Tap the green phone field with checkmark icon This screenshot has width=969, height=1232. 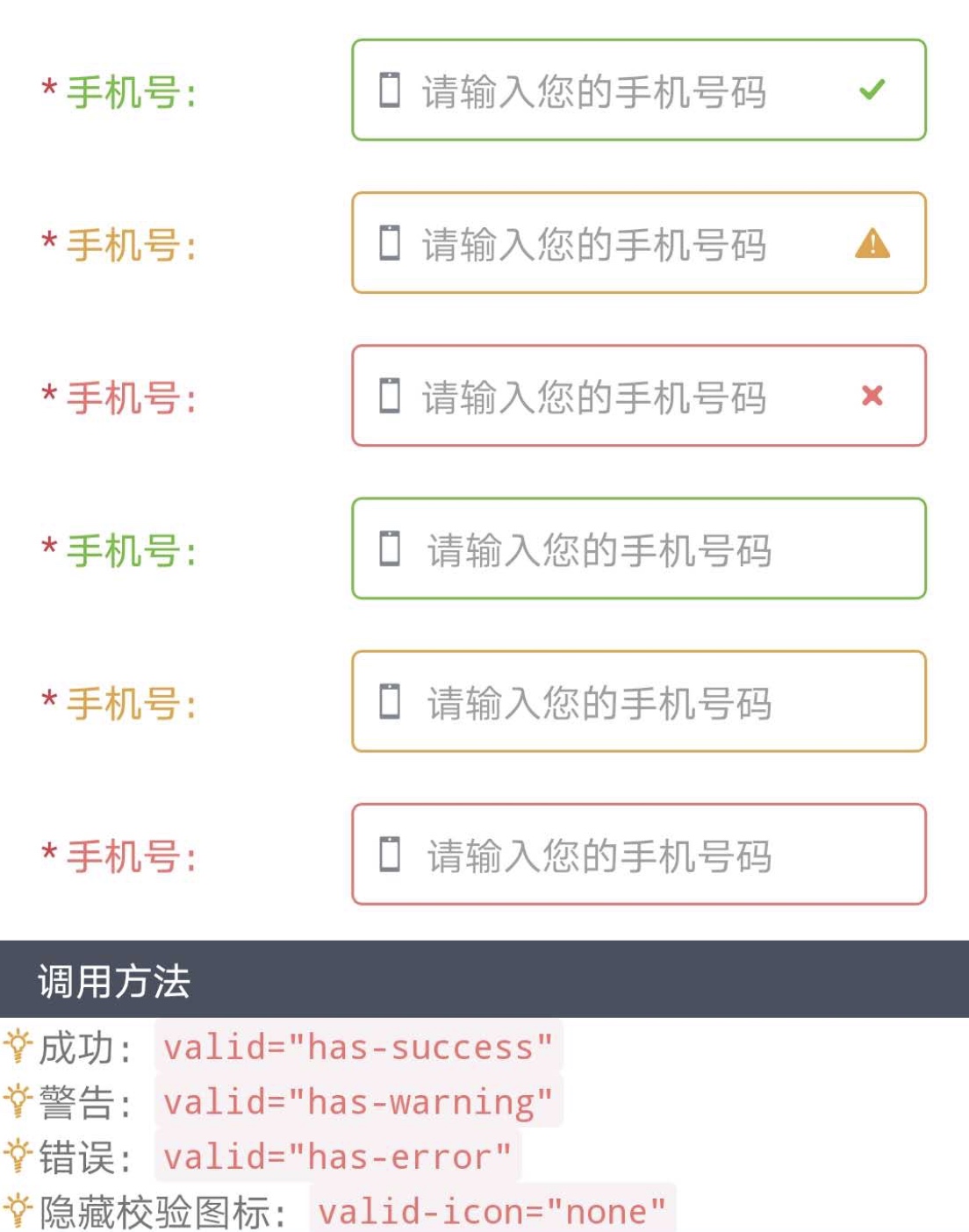click(614, 90)
